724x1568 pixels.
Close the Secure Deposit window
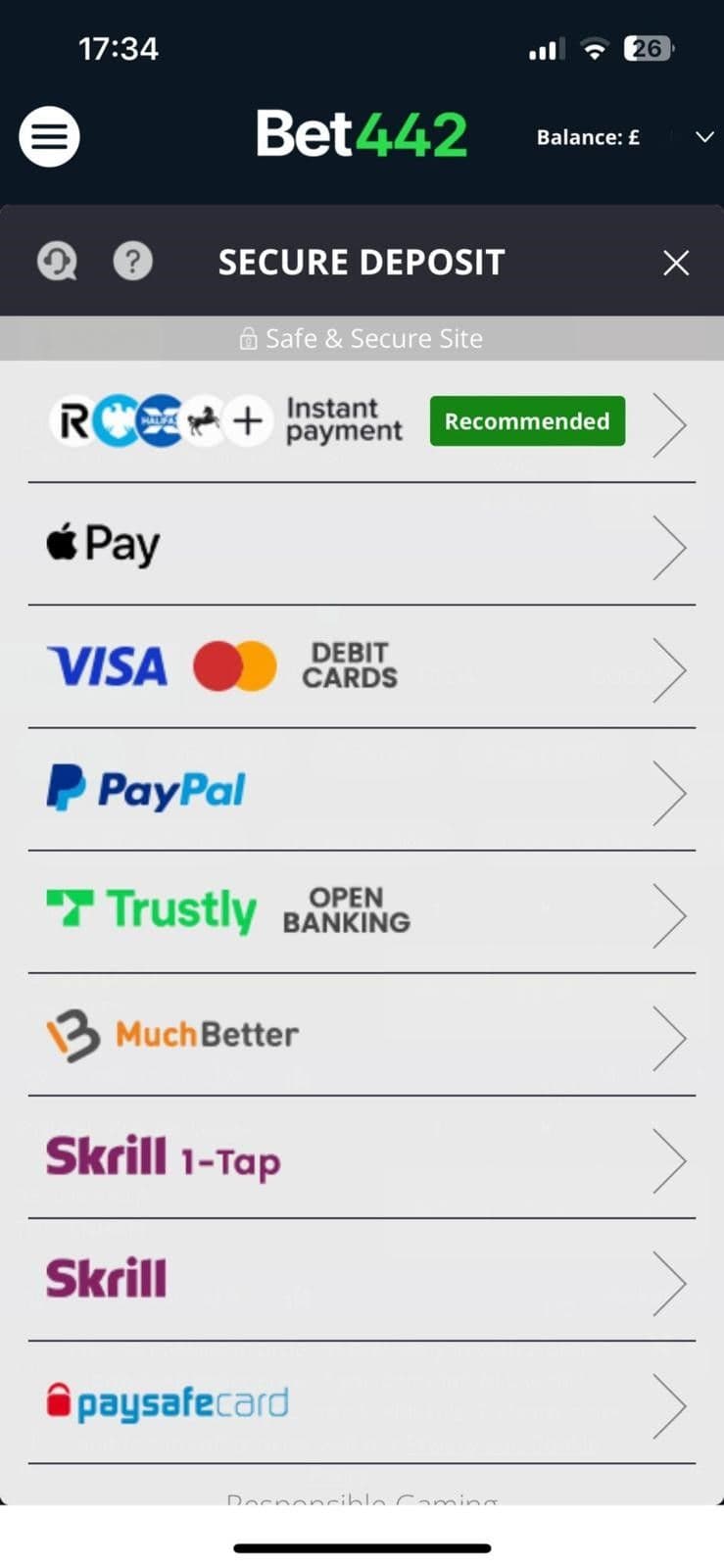[x=676, y=263]
